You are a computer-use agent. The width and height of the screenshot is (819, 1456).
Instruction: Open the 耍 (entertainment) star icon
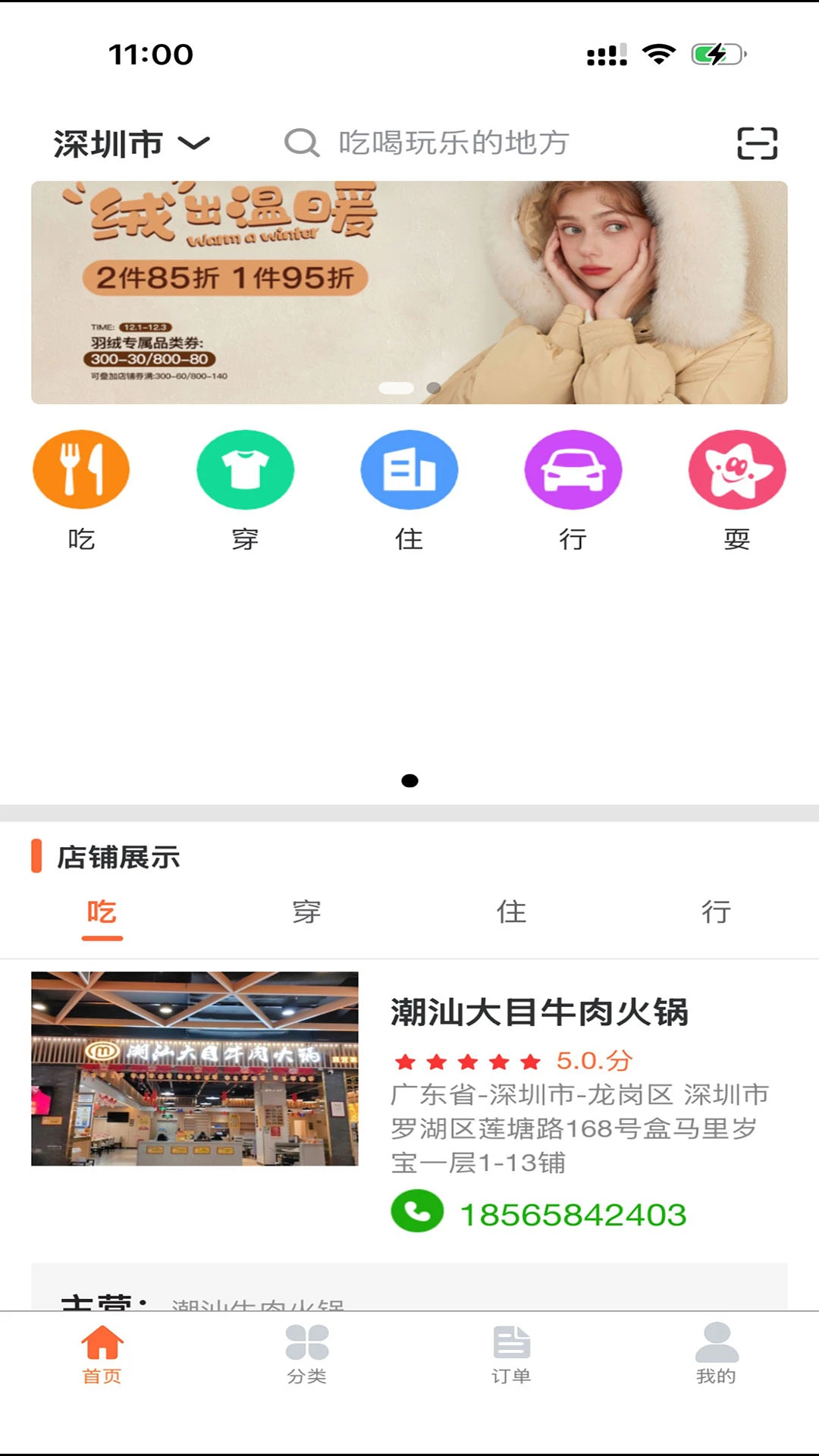(736, 469)
